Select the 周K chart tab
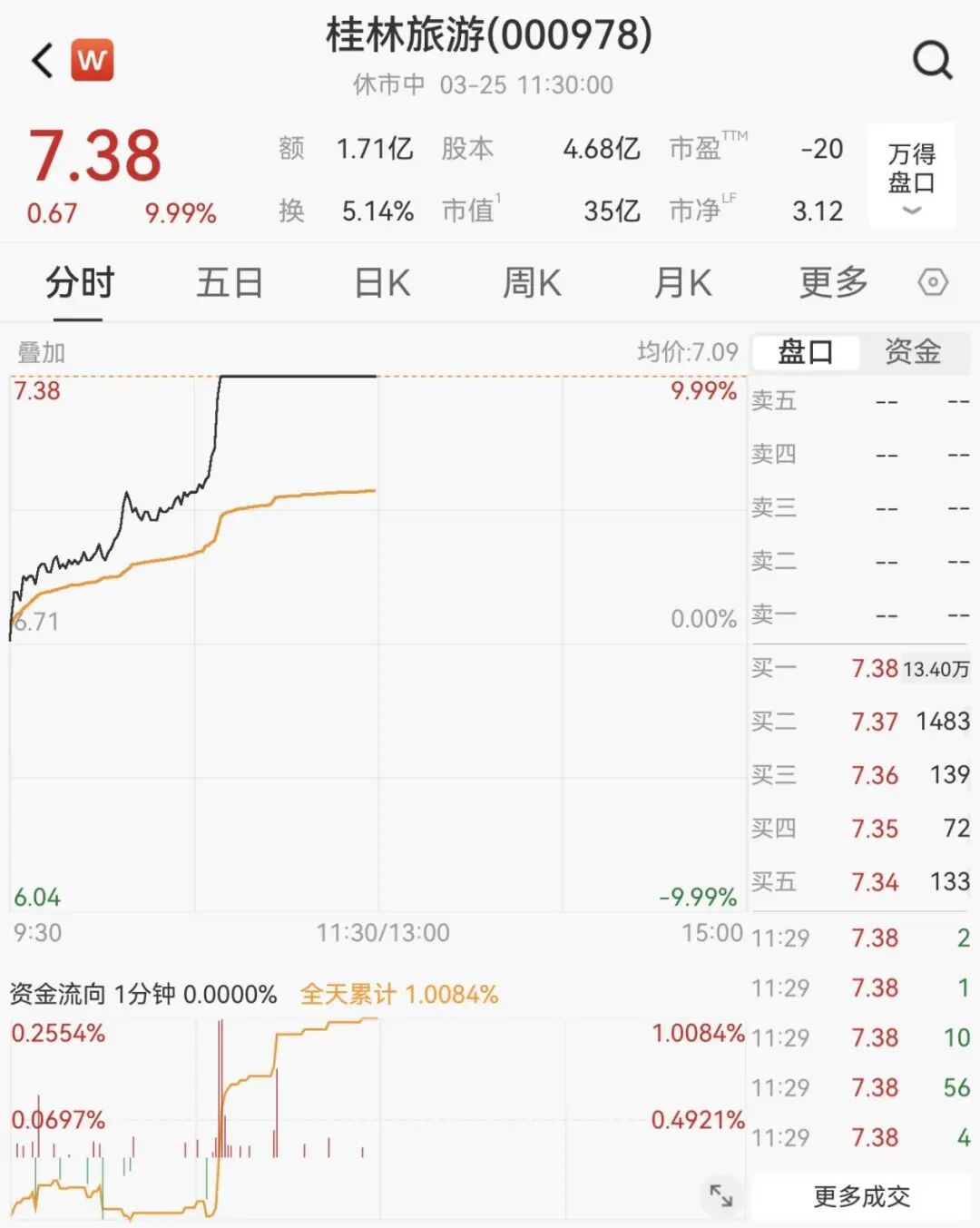Image resolution: width=980 pixels, height=1228 pixels. pyautogui.click(x=533, y=283)
